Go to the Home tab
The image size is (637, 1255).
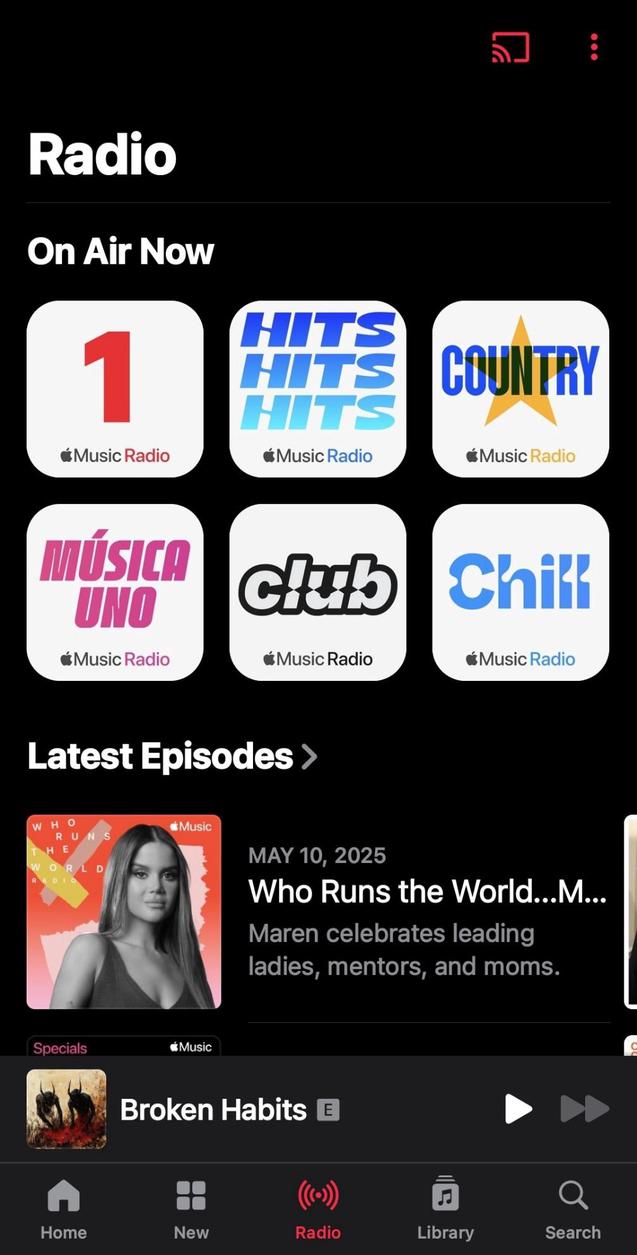(x=63, y=1209)
